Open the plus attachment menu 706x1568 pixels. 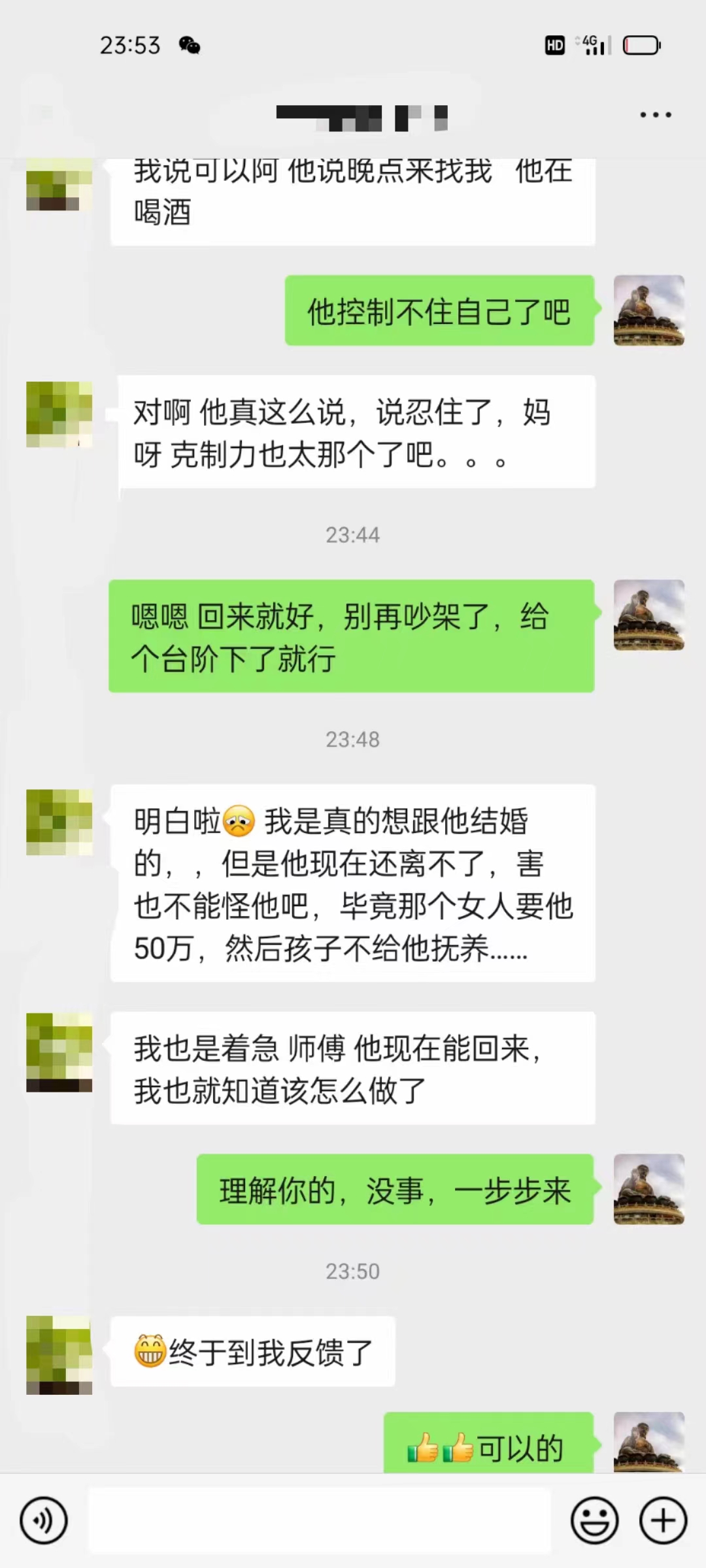click(x=663, y=1520)
